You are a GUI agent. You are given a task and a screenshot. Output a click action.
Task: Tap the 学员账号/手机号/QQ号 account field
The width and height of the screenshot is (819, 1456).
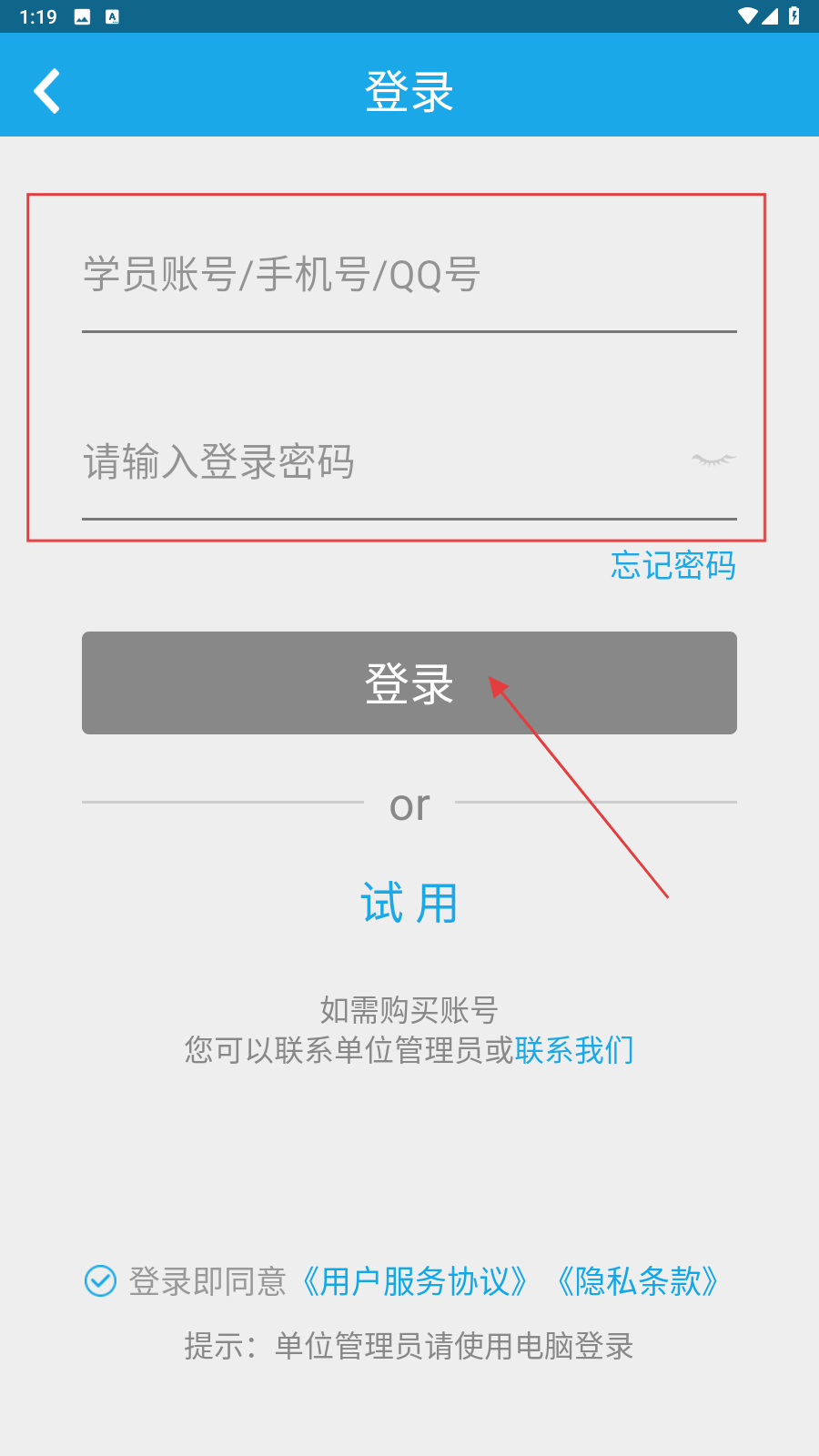[x=409, y=275]
